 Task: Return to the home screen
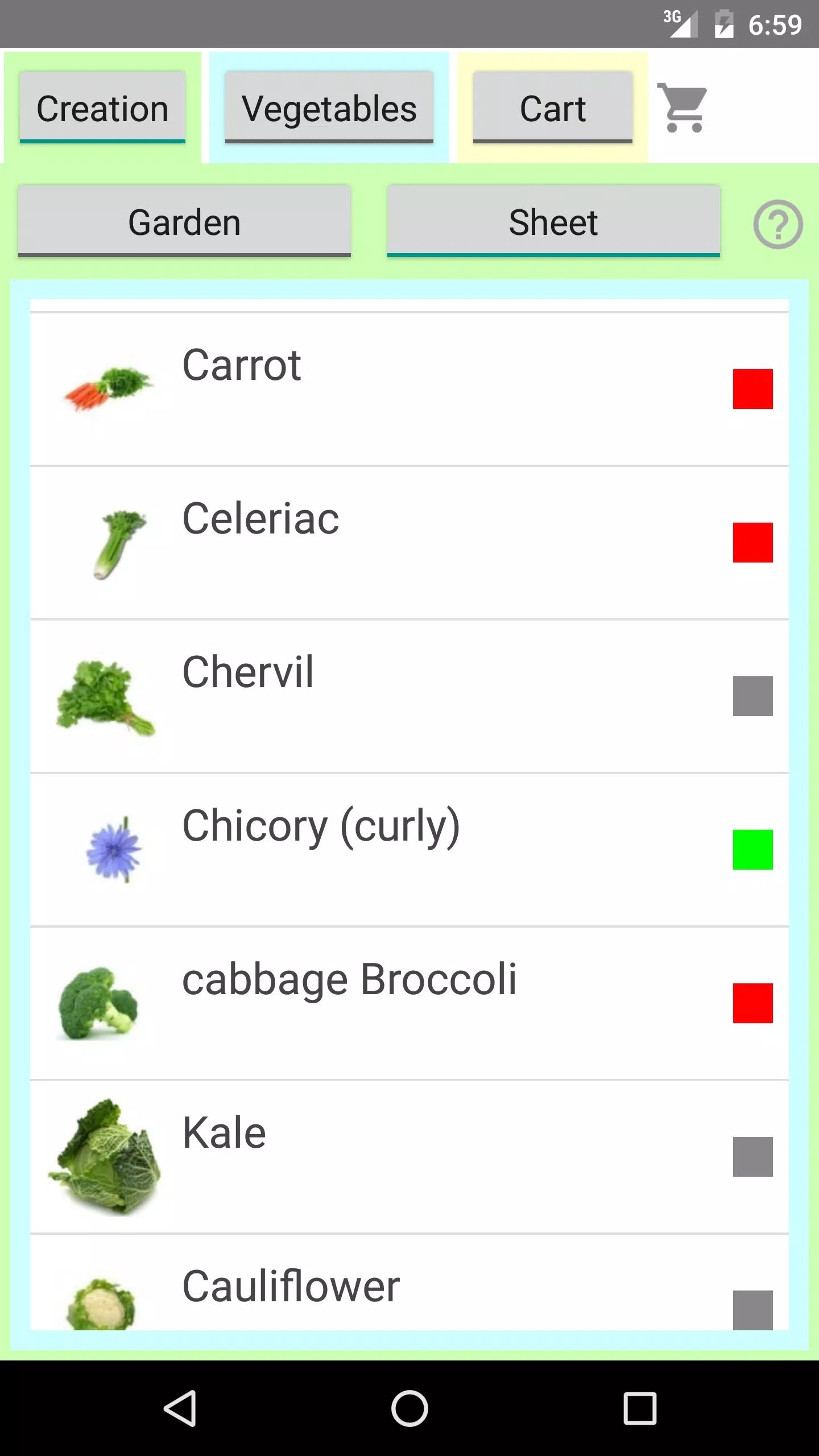(x=409, y=1408)
